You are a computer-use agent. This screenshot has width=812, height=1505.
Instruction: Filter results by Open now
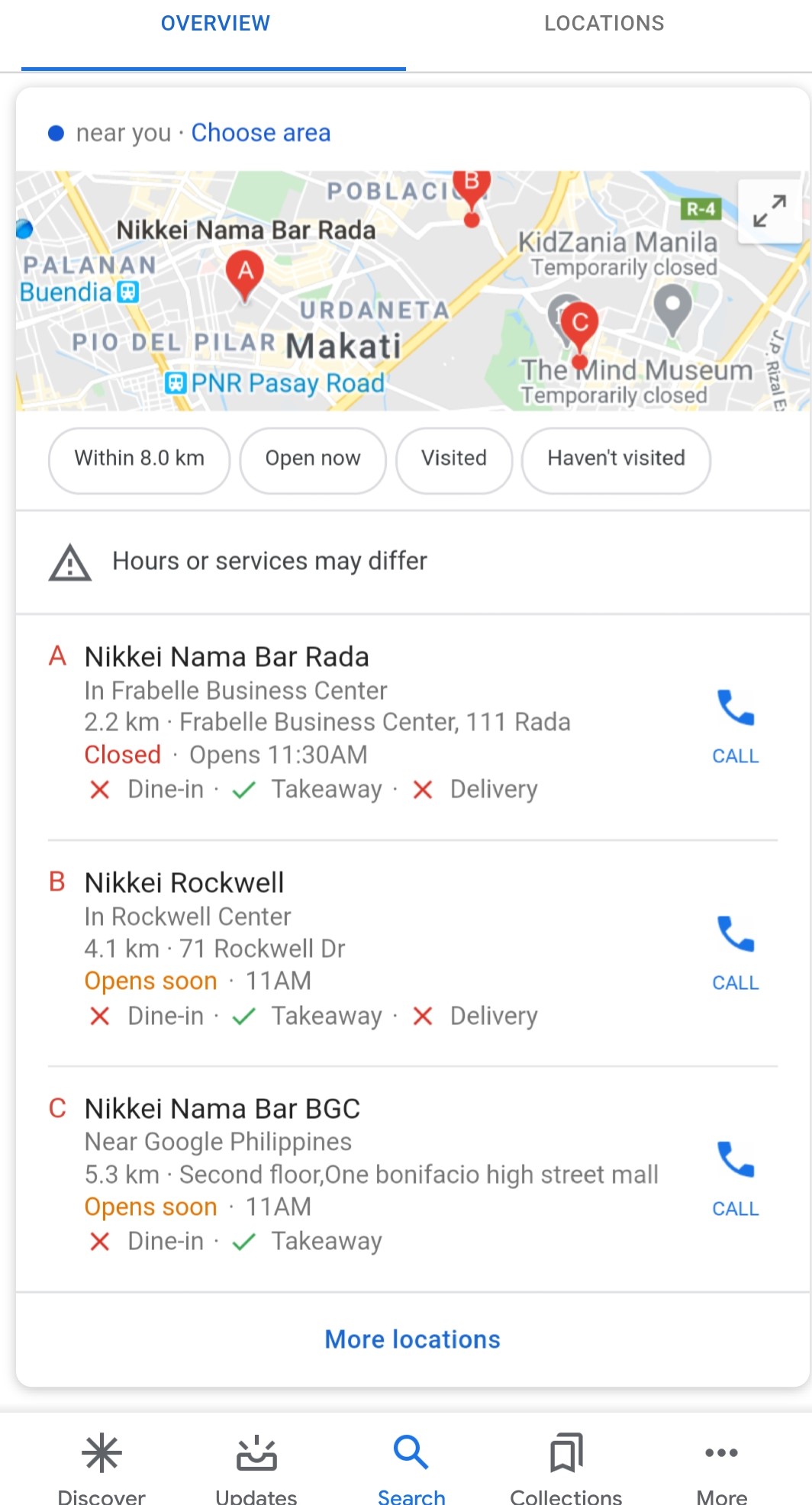tap(312, 459)
